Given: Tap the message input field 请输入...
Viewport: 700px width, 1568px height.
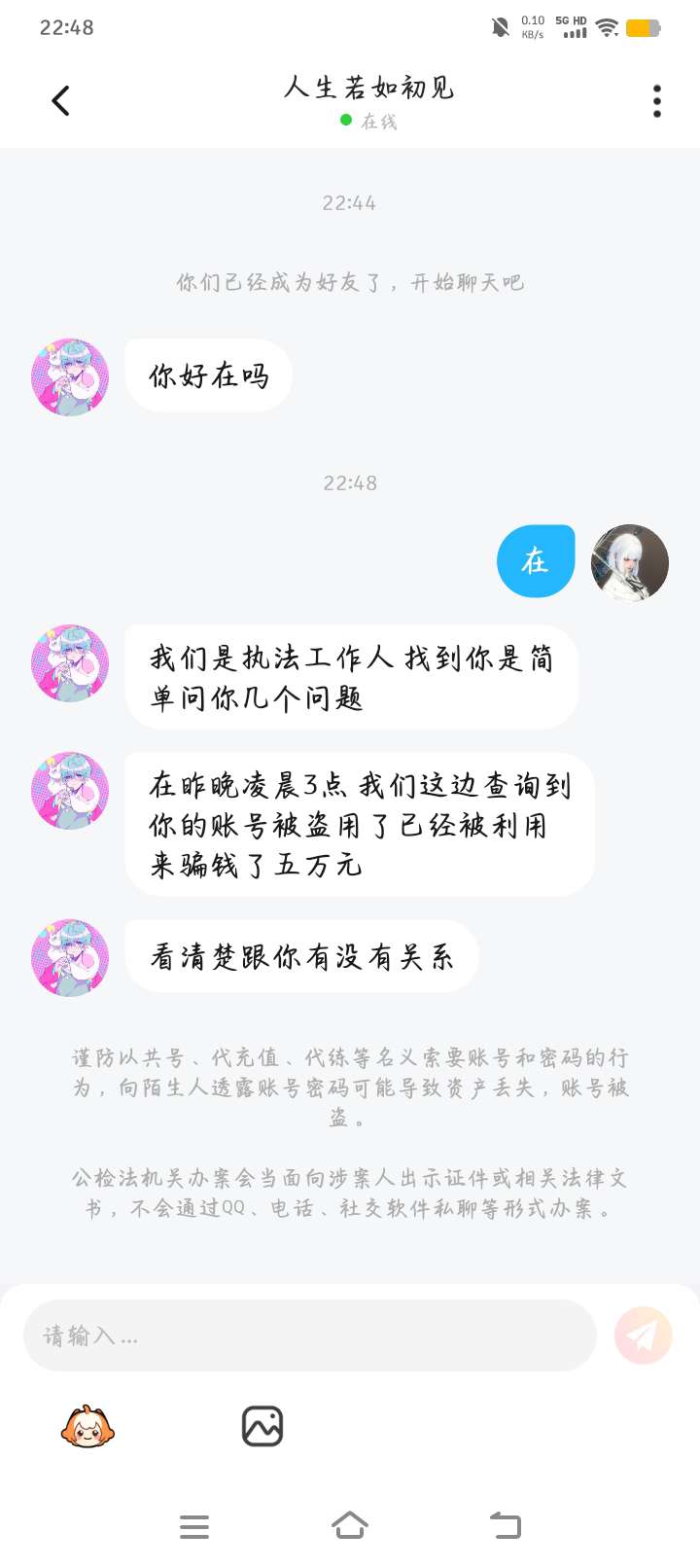Looking at the screenshot, I should [309, 1336].
